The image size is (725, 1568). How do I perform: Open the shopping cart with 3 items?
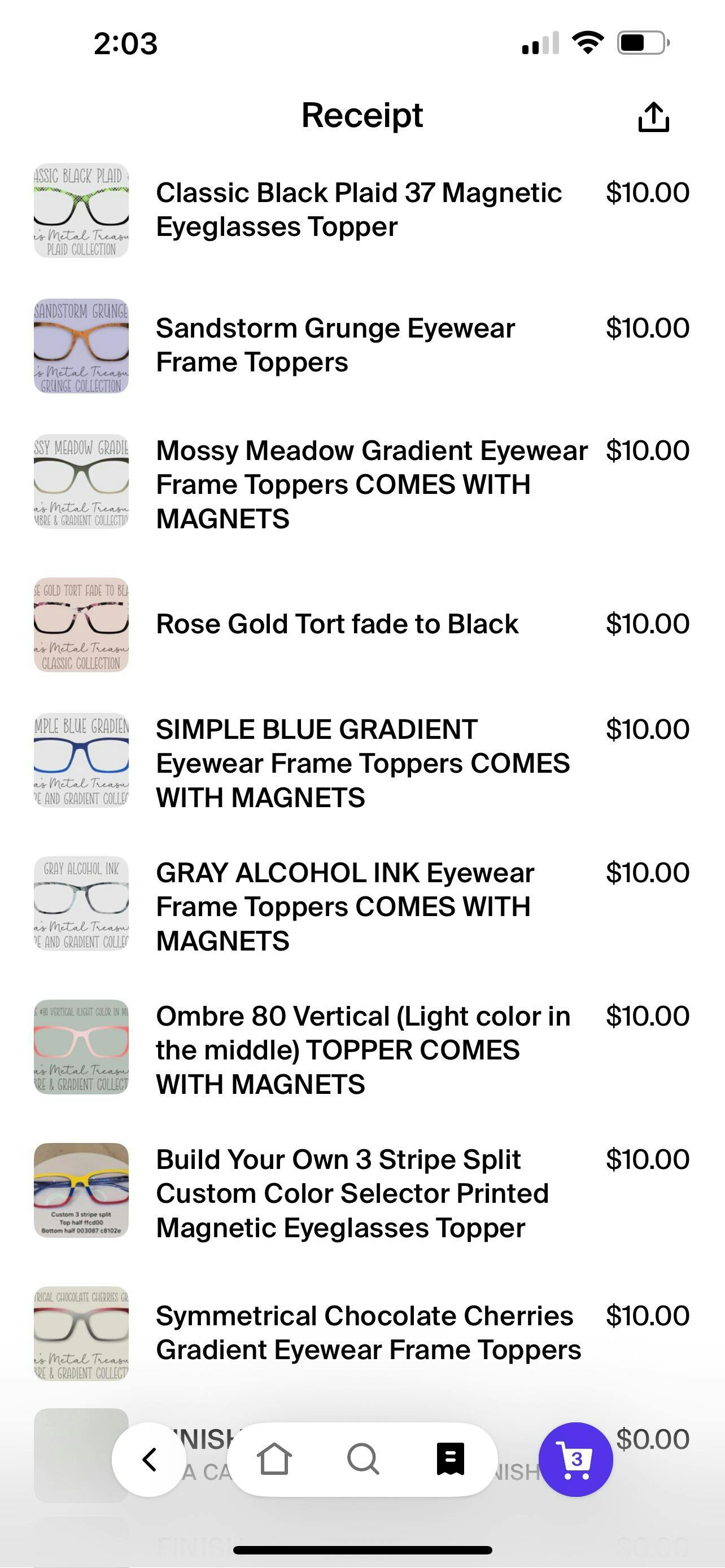(575, 1459)
